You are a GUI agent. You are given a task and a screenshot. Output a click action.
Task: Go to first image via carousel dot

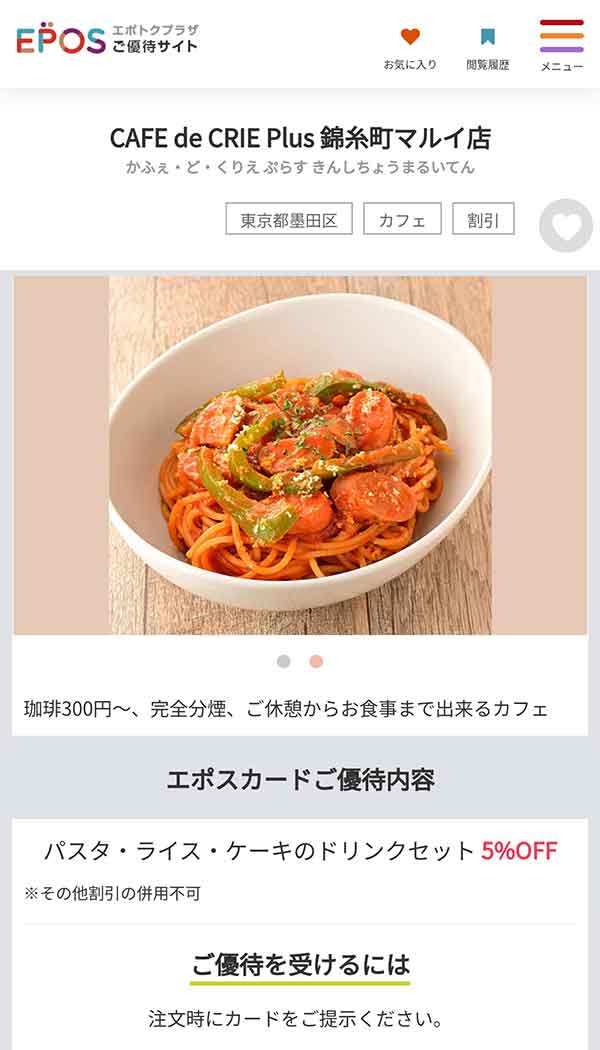[x=284, y=661]
